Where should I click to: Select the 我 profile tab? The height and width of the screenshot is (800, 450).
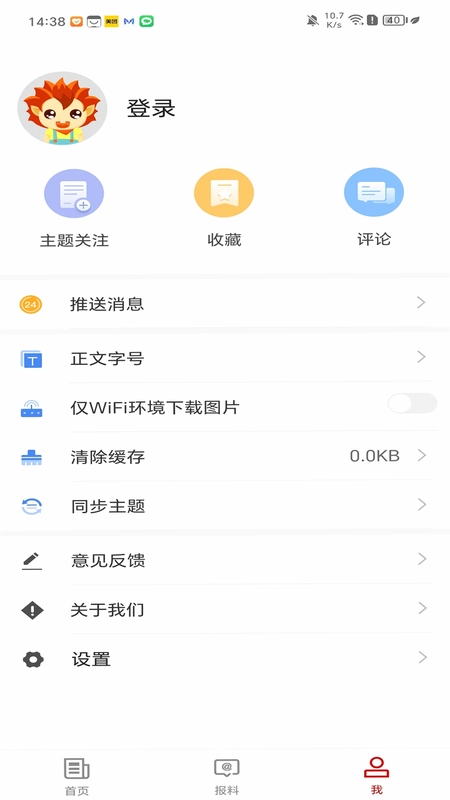pos(377,776)
